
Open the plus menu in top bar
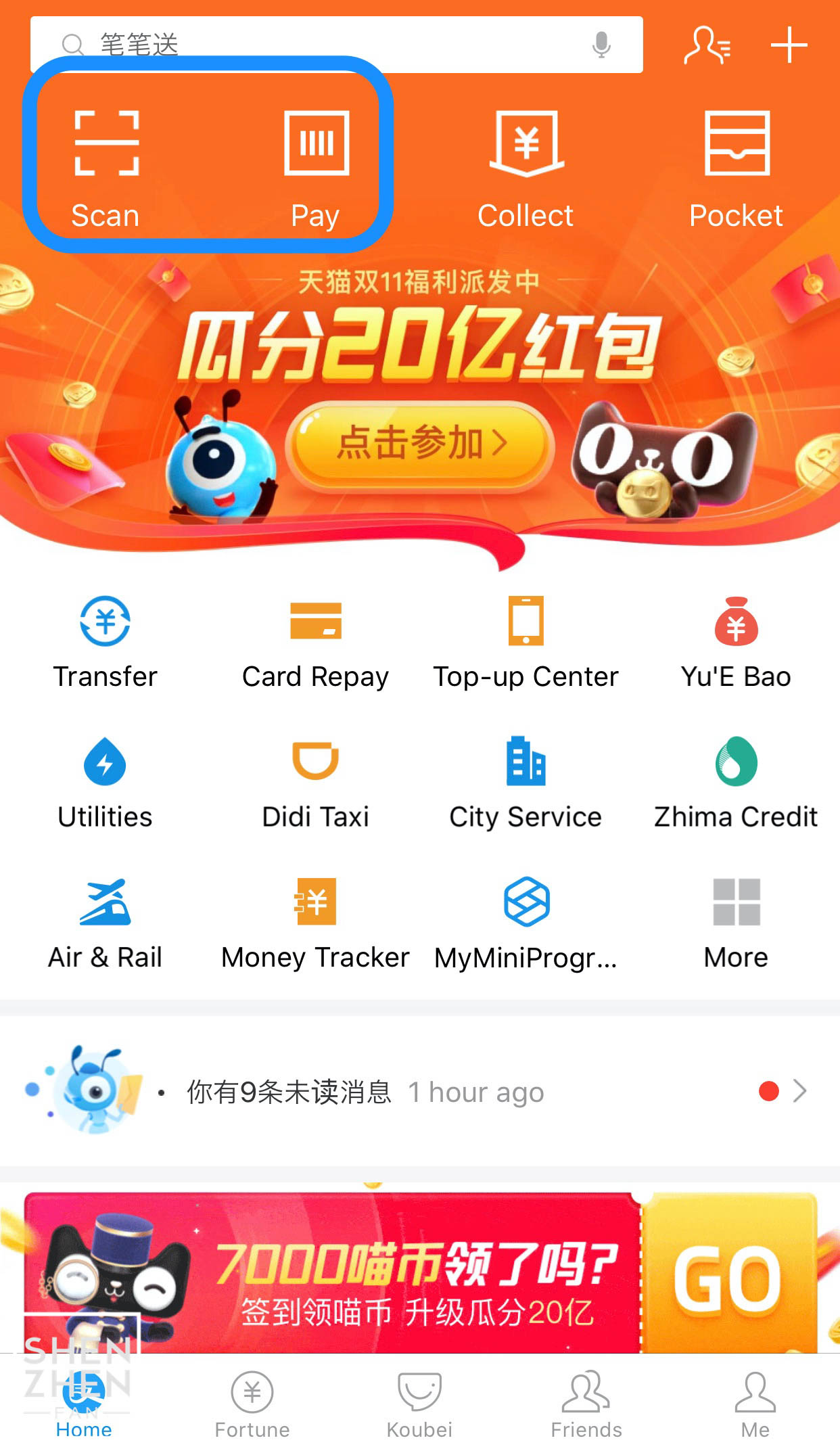point(789,45)
